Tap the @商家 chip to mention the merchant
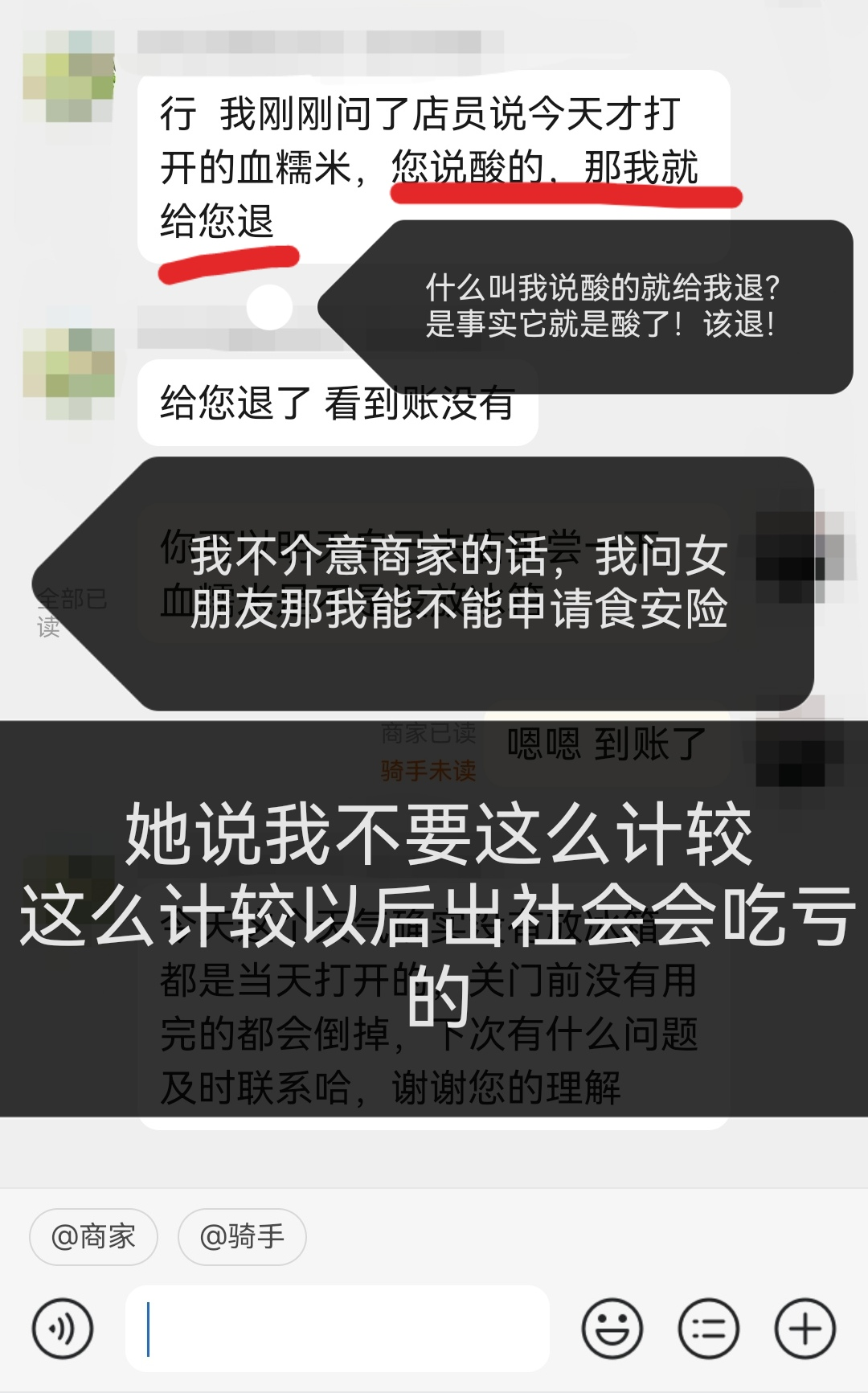 point(93,1236)
